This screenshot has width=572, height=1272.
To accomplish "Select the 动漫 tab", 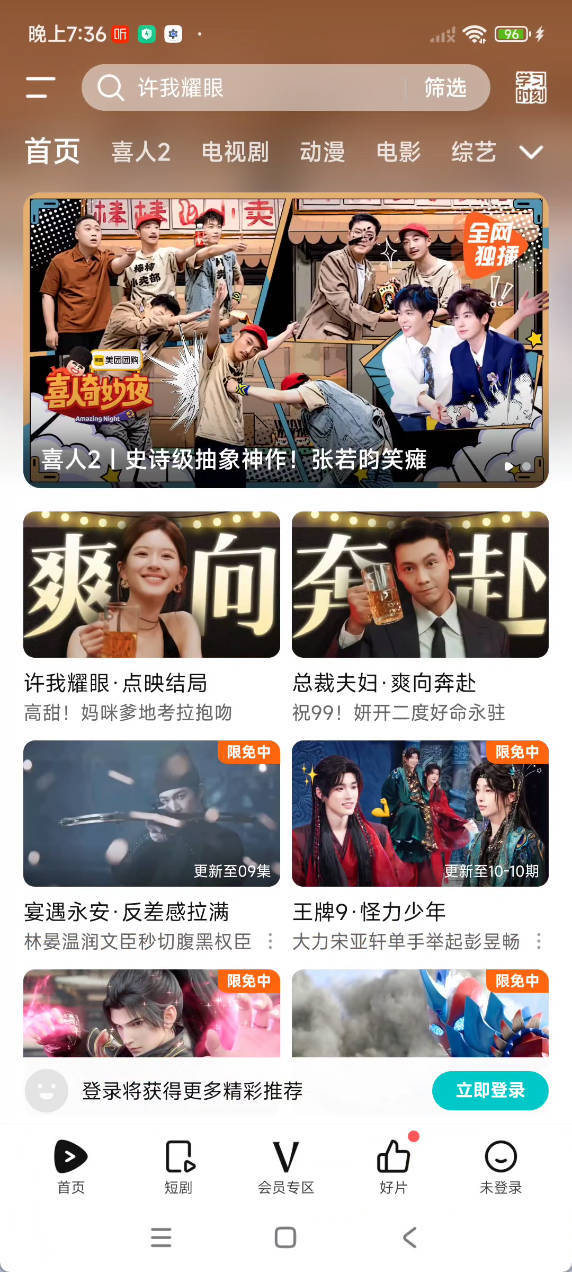I will point(322,152).
